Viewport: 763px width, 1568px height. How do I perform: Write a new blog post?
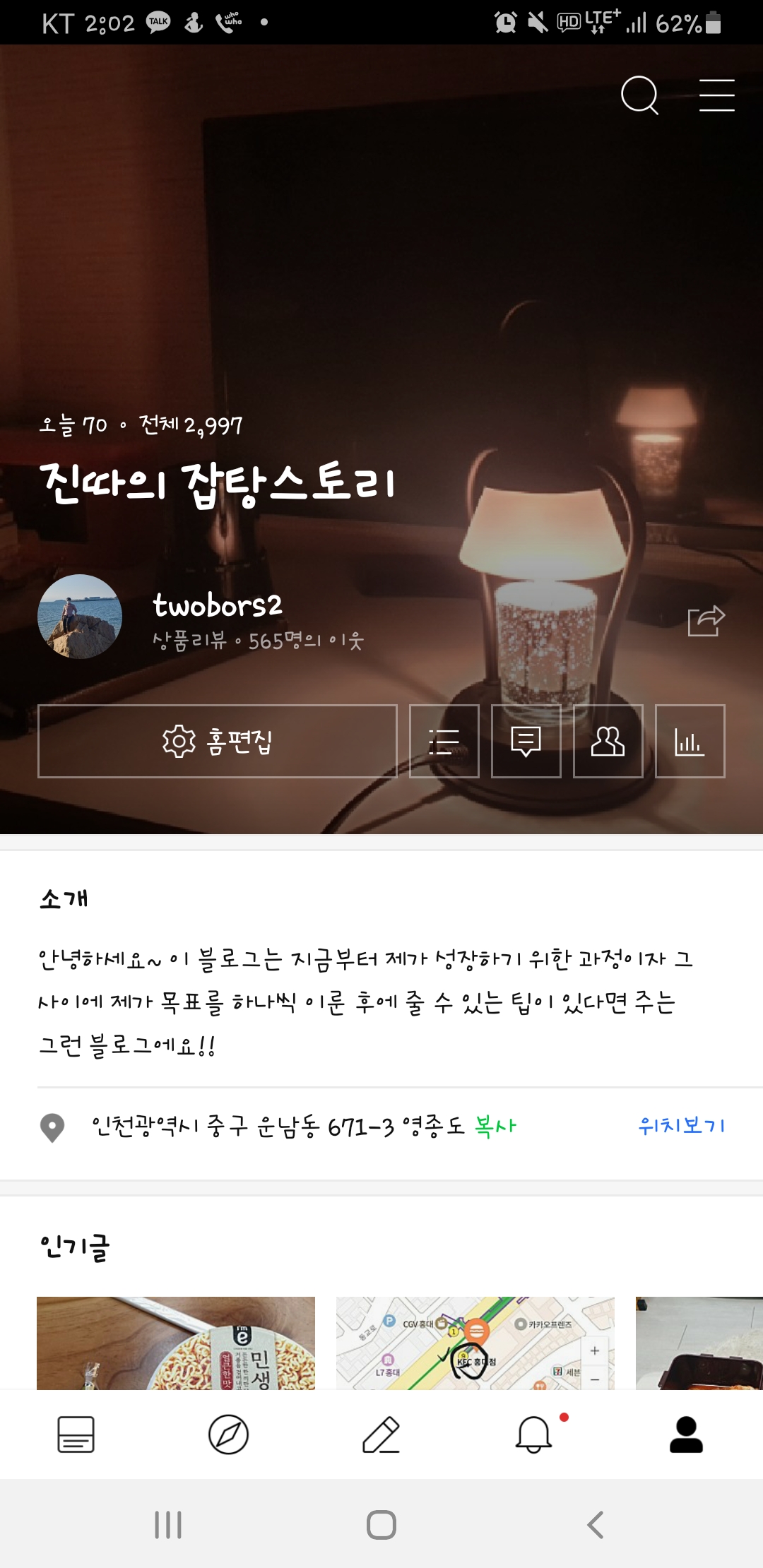(381, 1435)
